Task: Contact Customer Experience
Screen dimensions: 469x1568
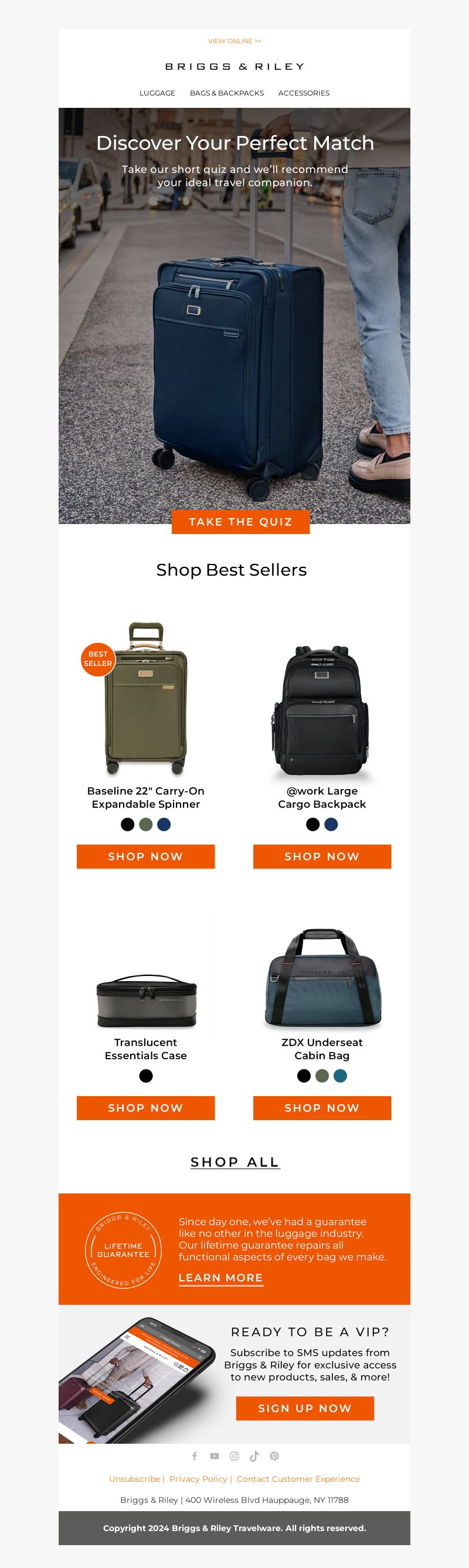Action: coord(298,1479)
